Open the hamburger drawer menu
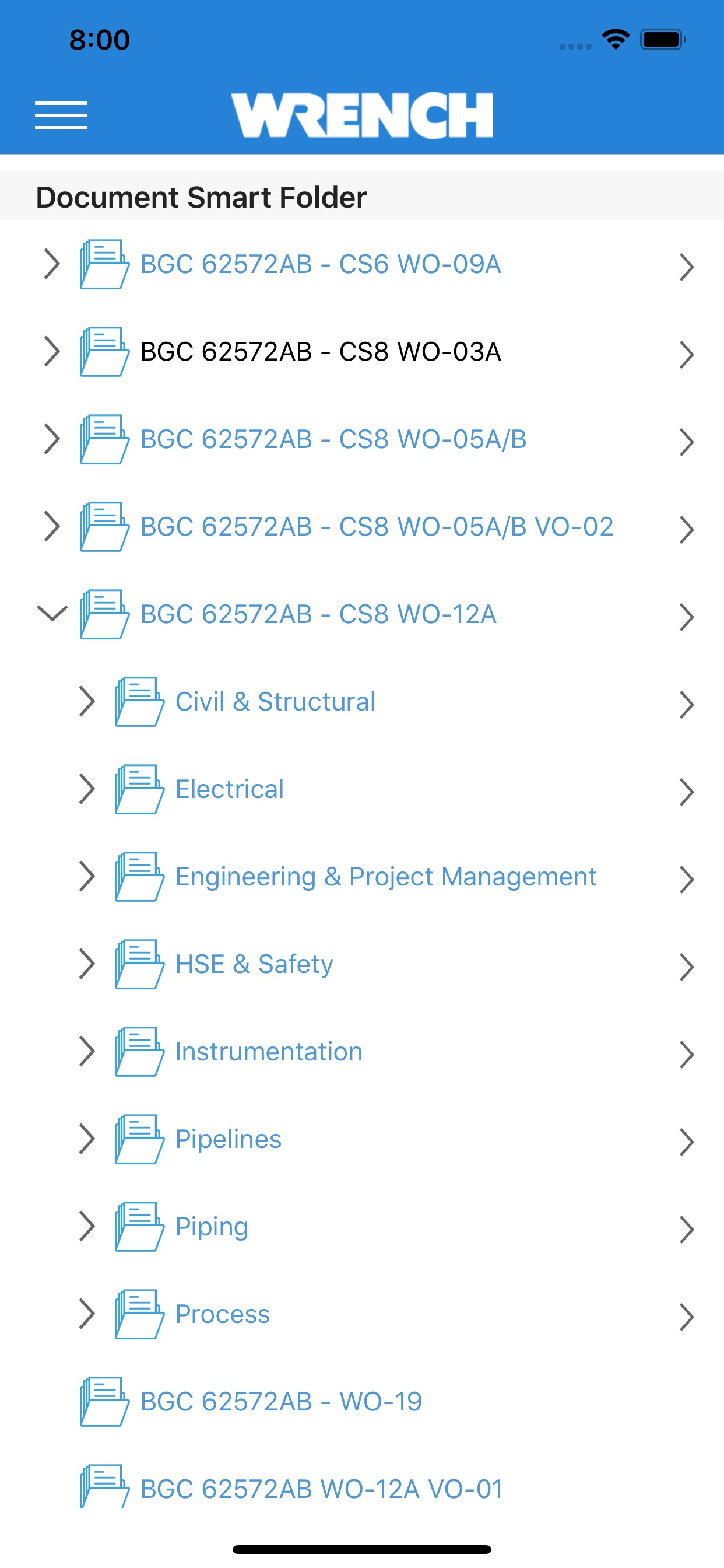724x1568 pixels. click(x=61, y=116)
